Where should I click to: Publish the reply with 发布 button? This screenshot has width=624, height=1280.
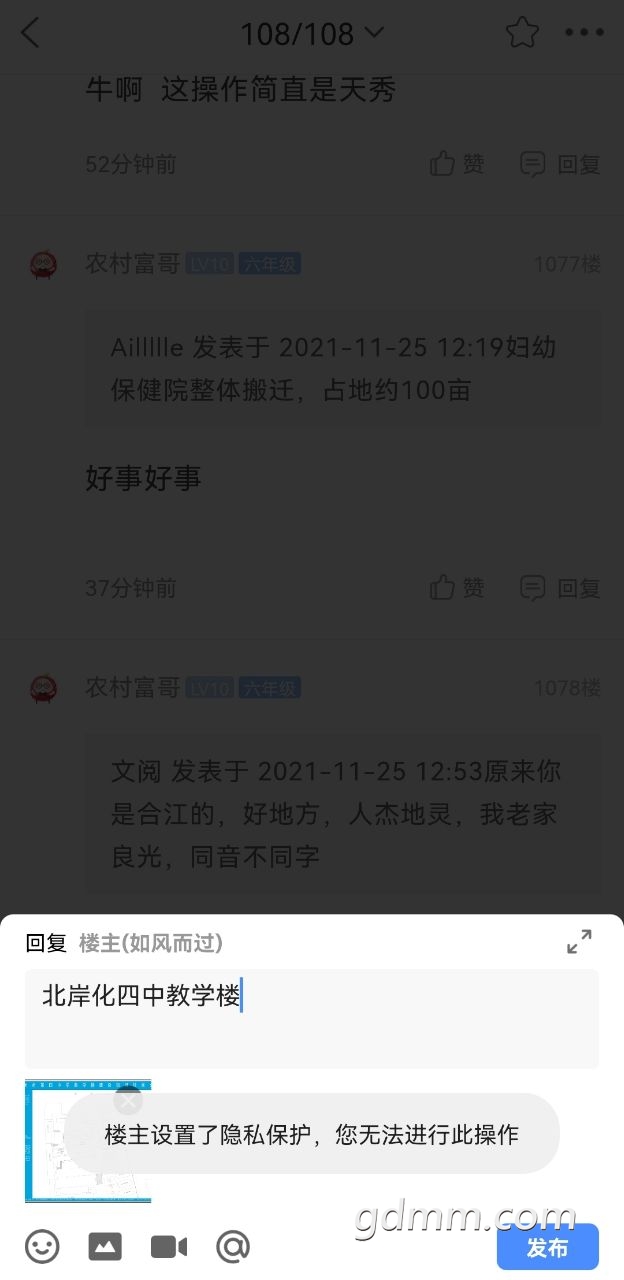tap(547, 1247)
